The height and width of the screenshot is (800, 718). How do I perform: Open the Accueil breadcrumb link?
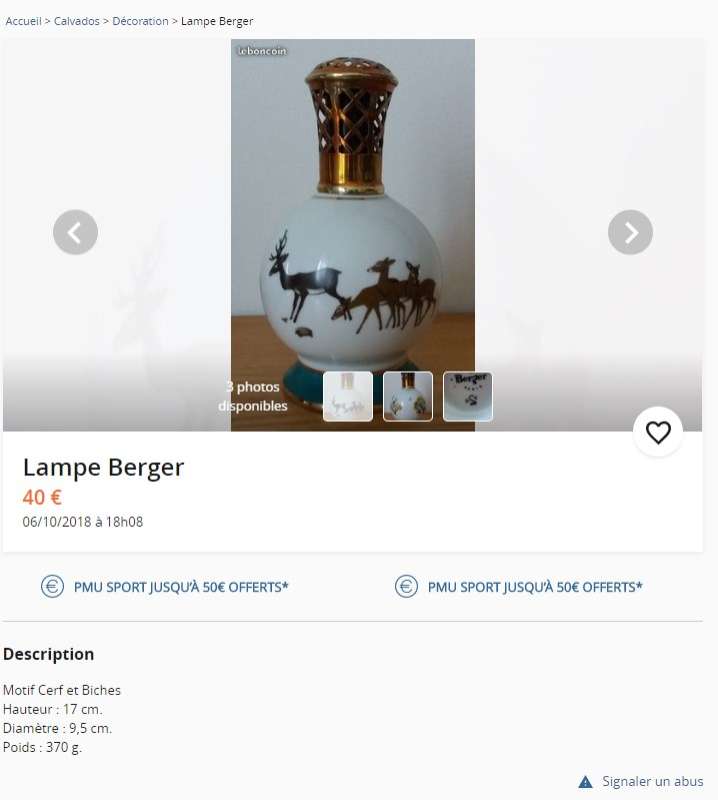[23, 21]
